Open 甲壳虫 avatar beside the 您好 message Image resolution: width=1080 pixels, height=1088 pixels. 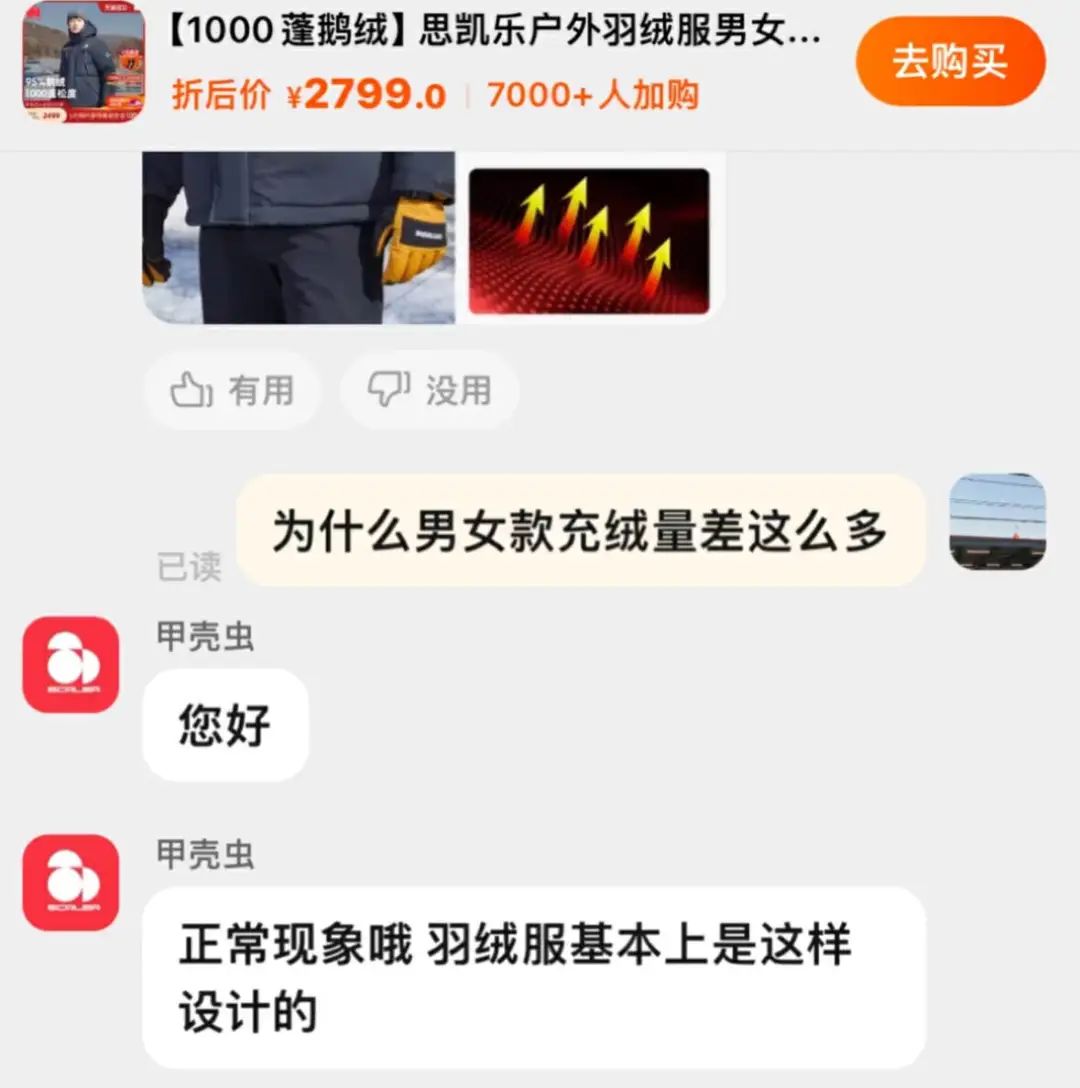(x=71, y=664)
